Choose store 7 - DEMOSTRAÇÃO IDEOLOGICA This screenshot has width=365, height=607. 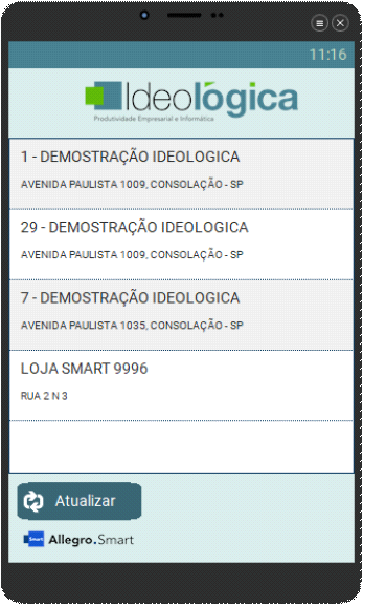[181, 315]
